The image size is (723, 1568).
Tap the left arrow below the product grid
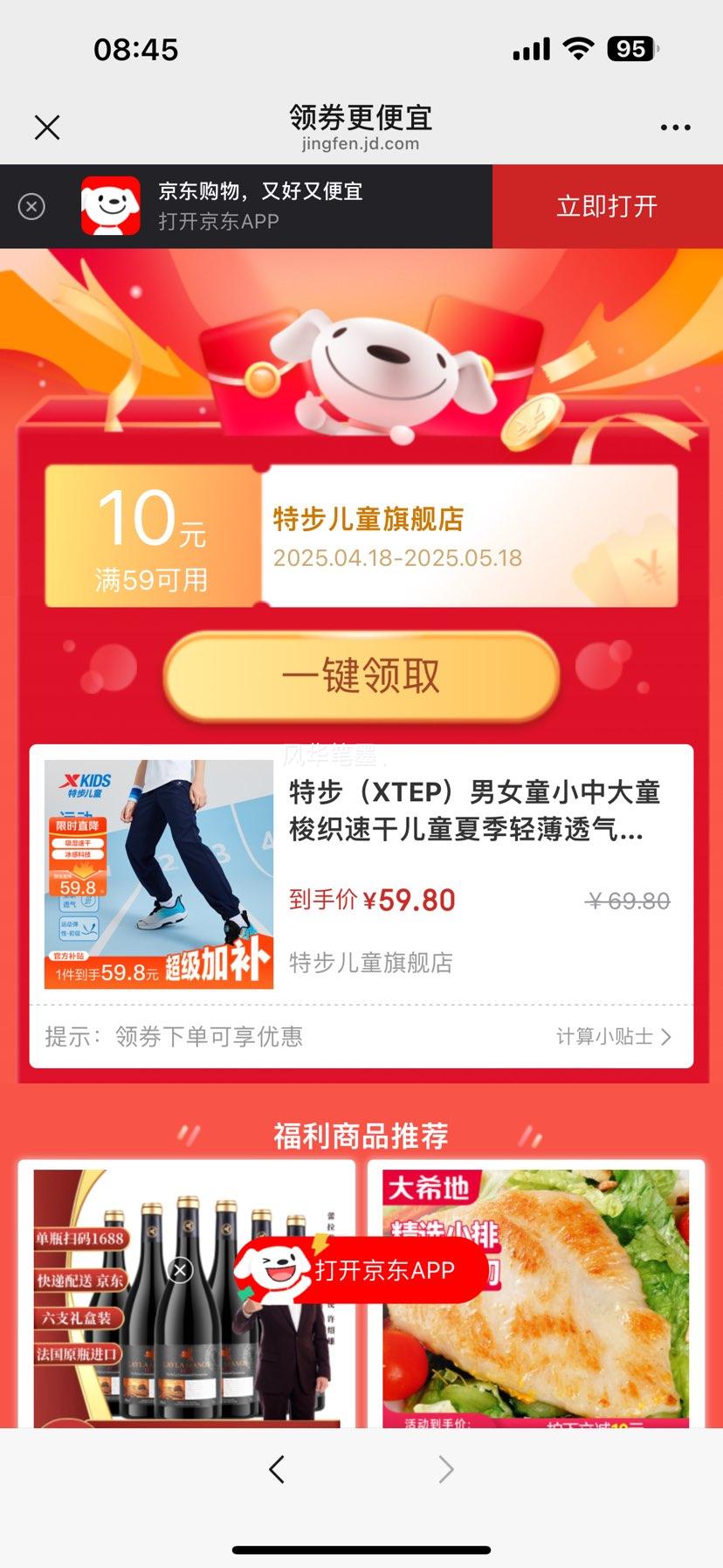(x=276, y=1469)
